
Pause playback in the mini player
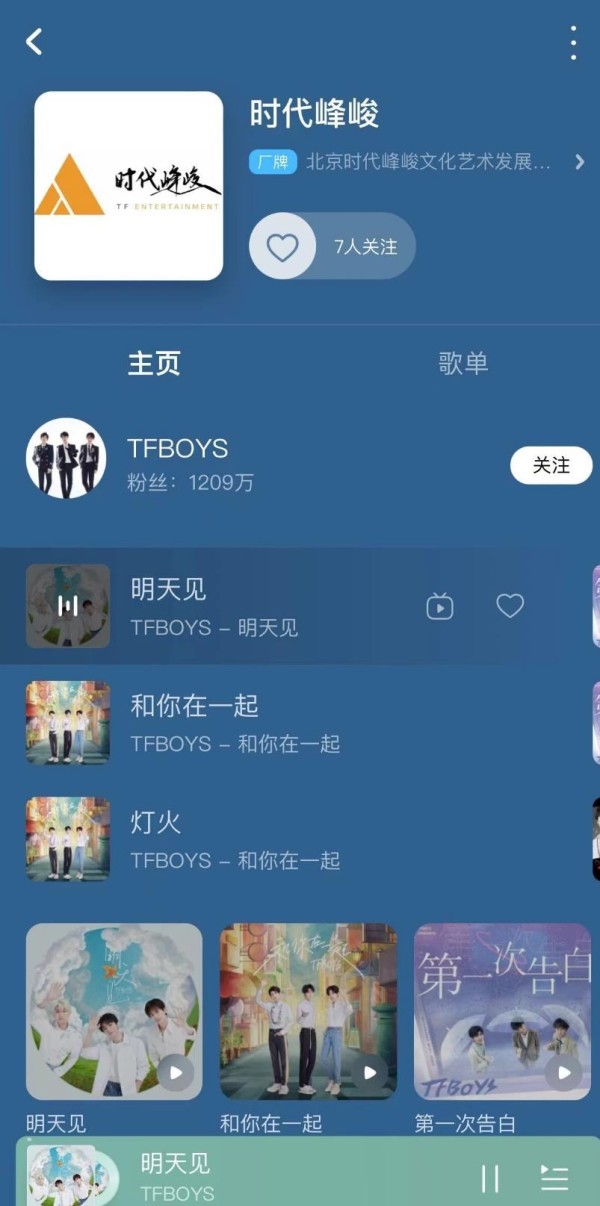tap(490, 1178)
